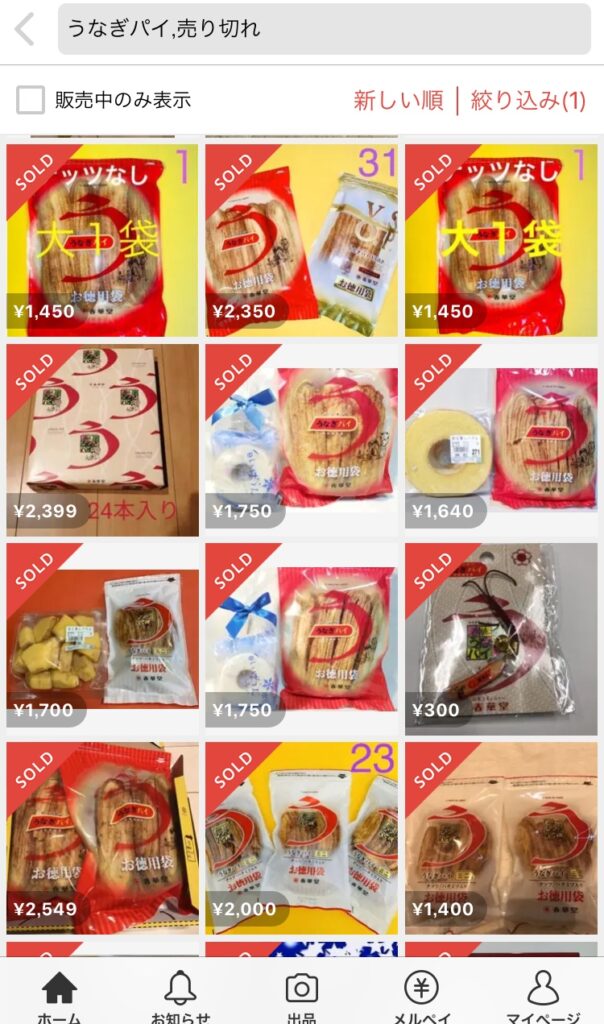Open the sold item priced ¥300
Image resolution: width=604 pixels, height=1024 pixels.
[x=501, y=639]
